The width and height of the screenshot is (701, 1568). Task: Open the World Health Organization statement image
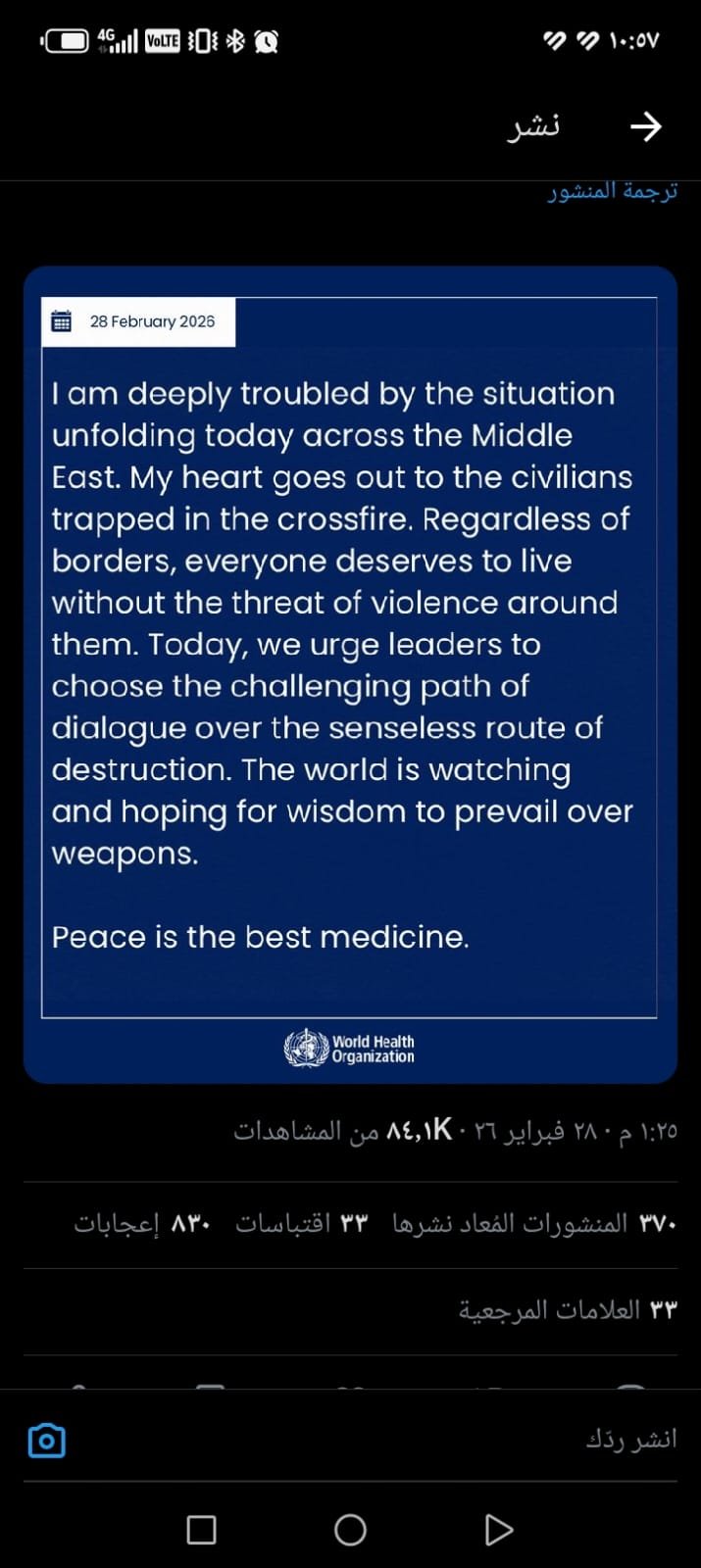[x=350, y=674]
